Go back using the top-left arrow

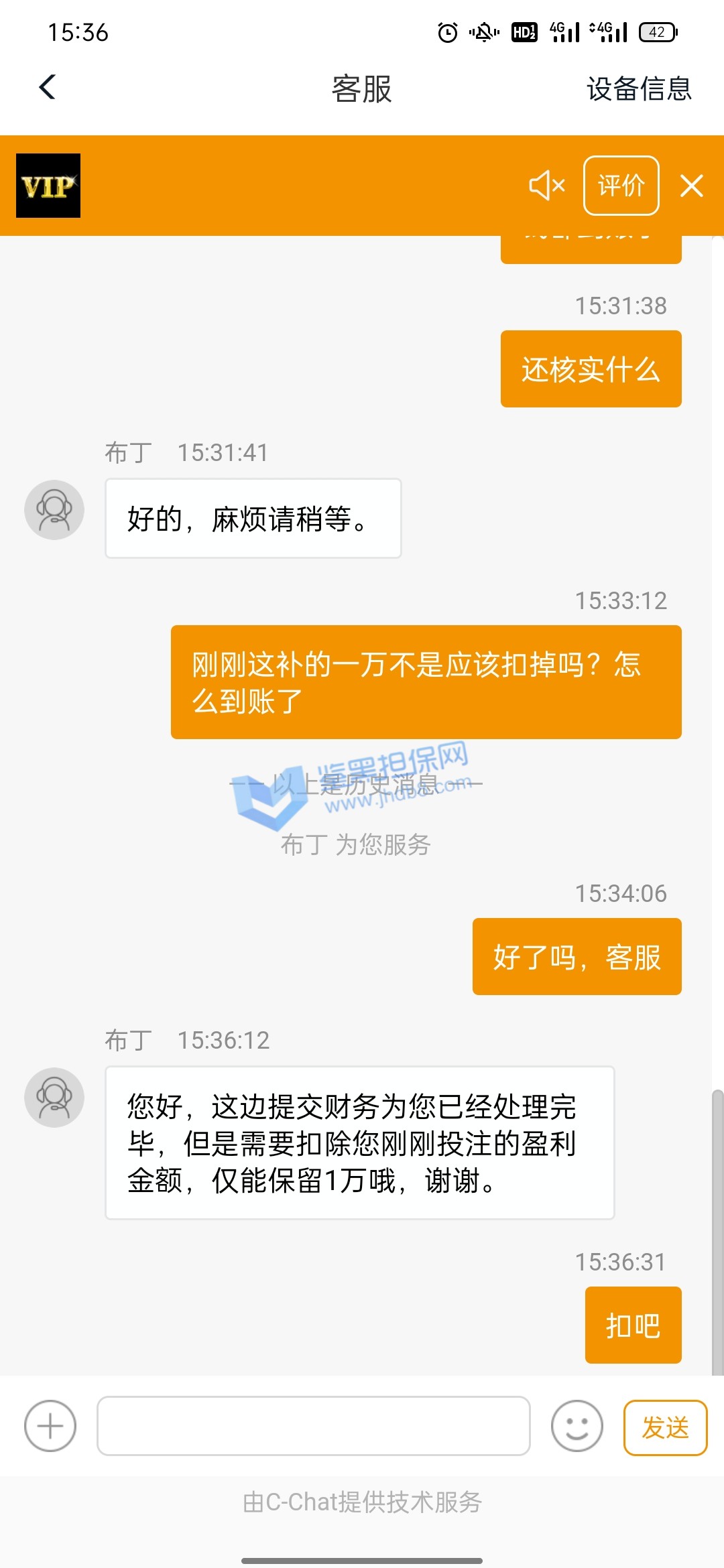(x=48, y=87)
